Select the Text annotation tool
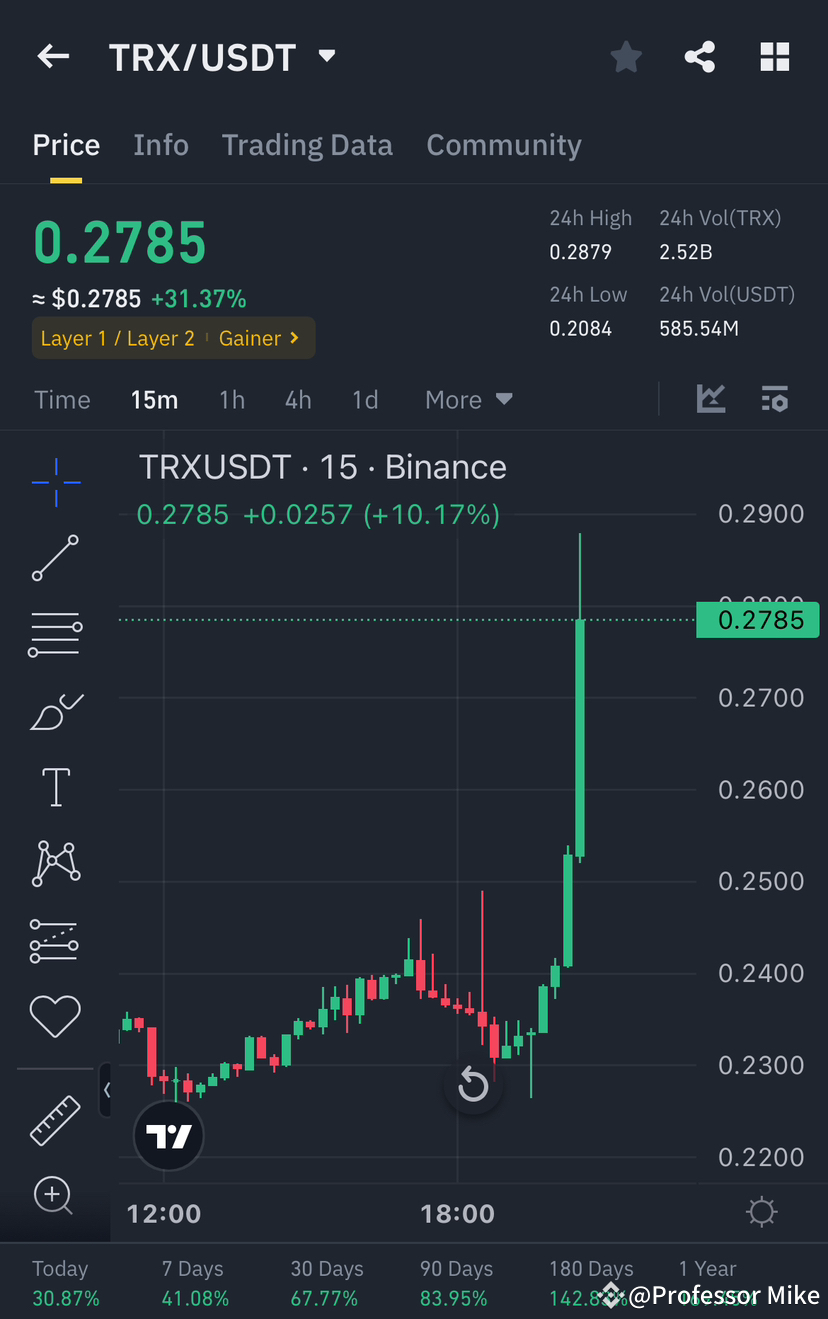This screenshot has height=1319, width=828. (x=55, y=787)
